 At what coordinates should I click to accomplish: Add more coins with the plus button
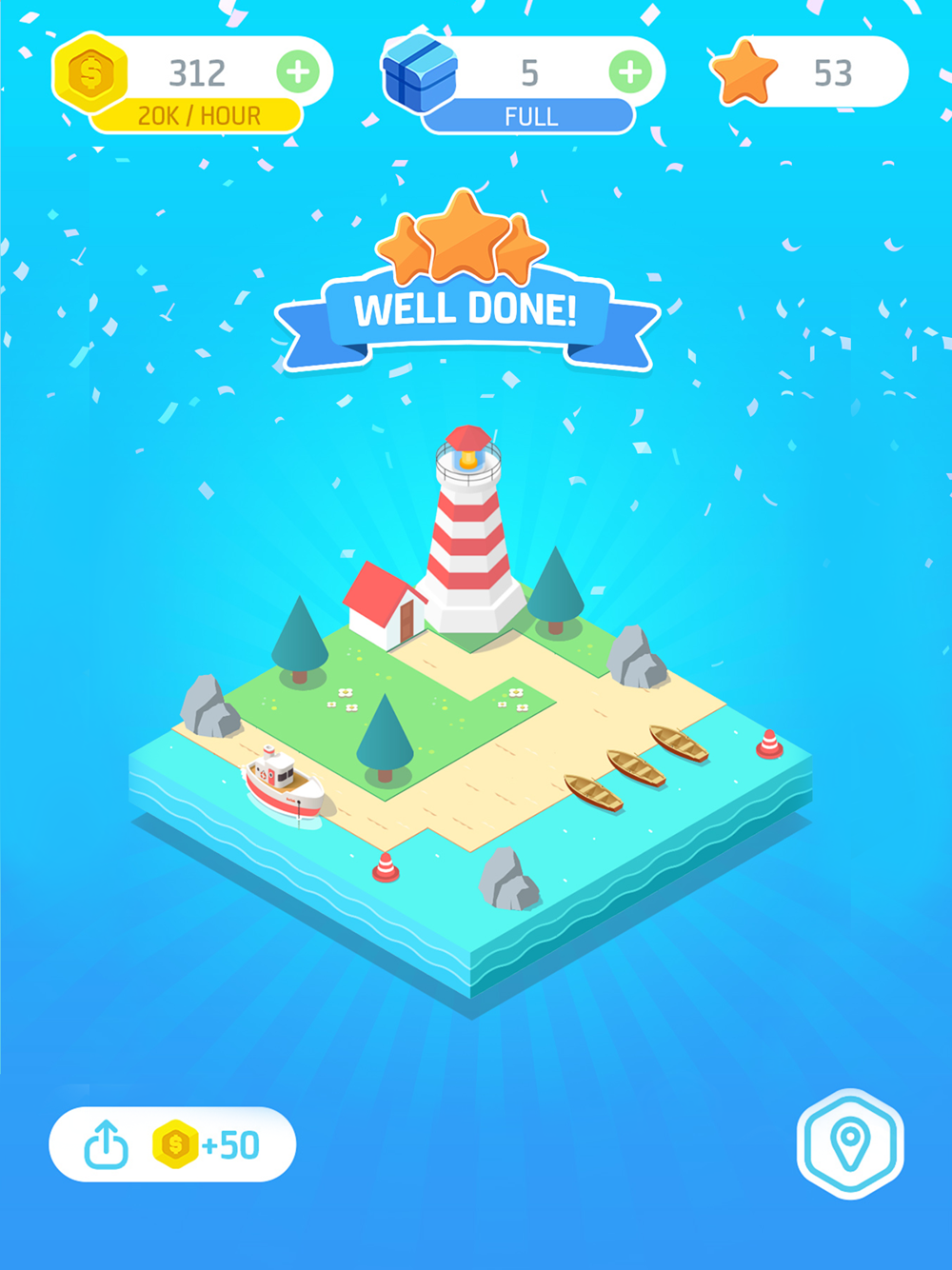[x=298, y=72]
